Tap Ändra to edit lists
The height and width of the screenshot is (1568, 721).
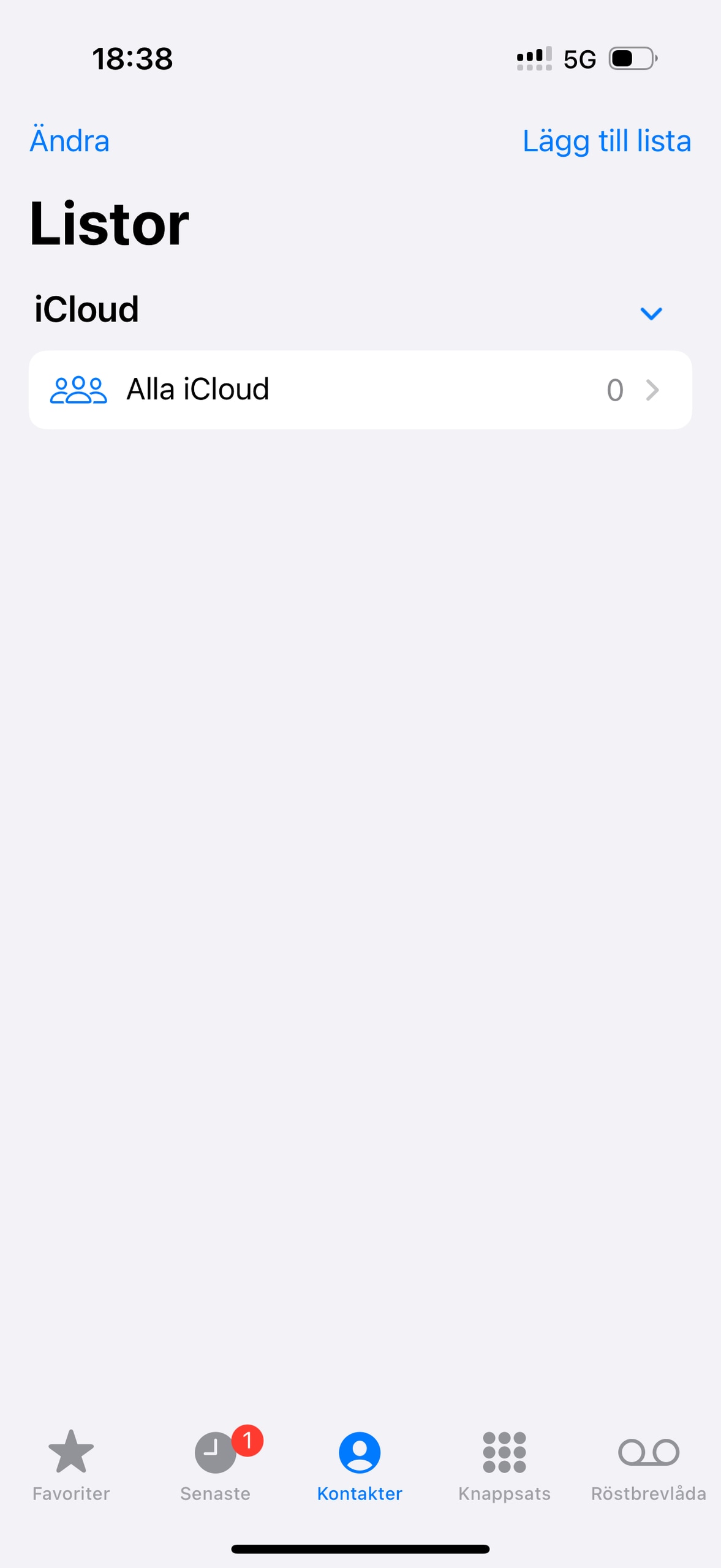coord(70,141)
